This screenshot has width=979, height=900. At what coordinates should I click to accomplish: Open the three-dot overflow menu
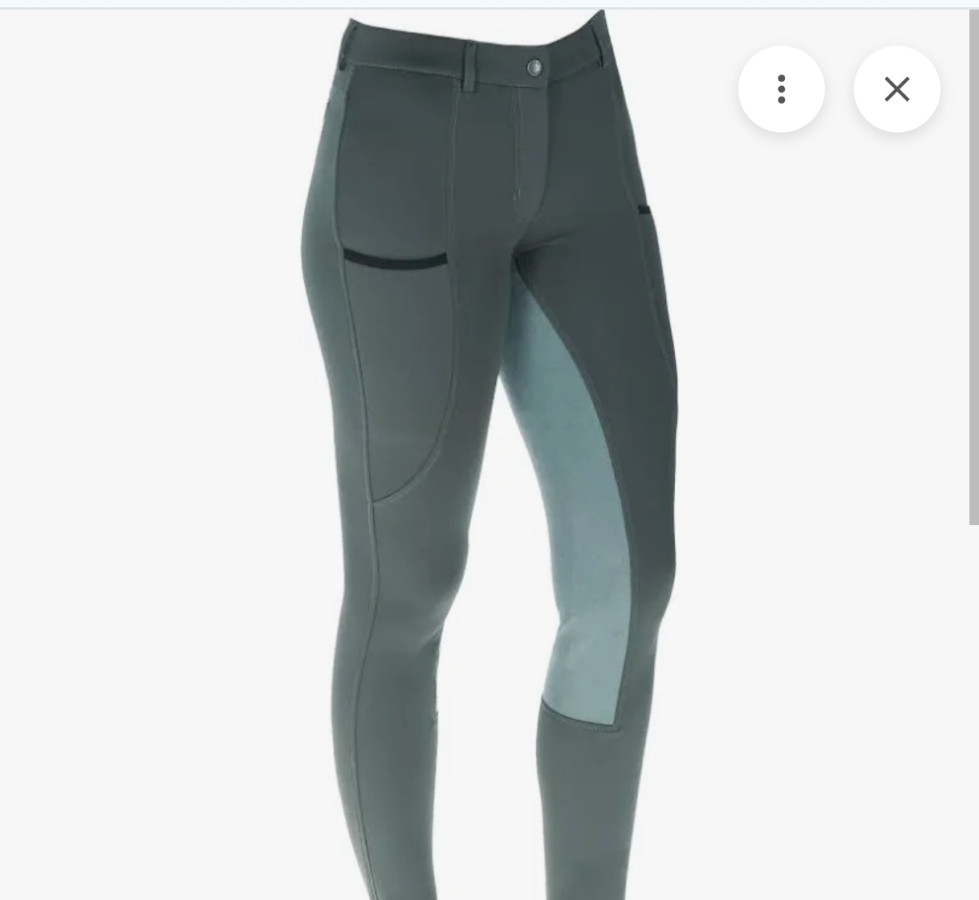point(781,89)
